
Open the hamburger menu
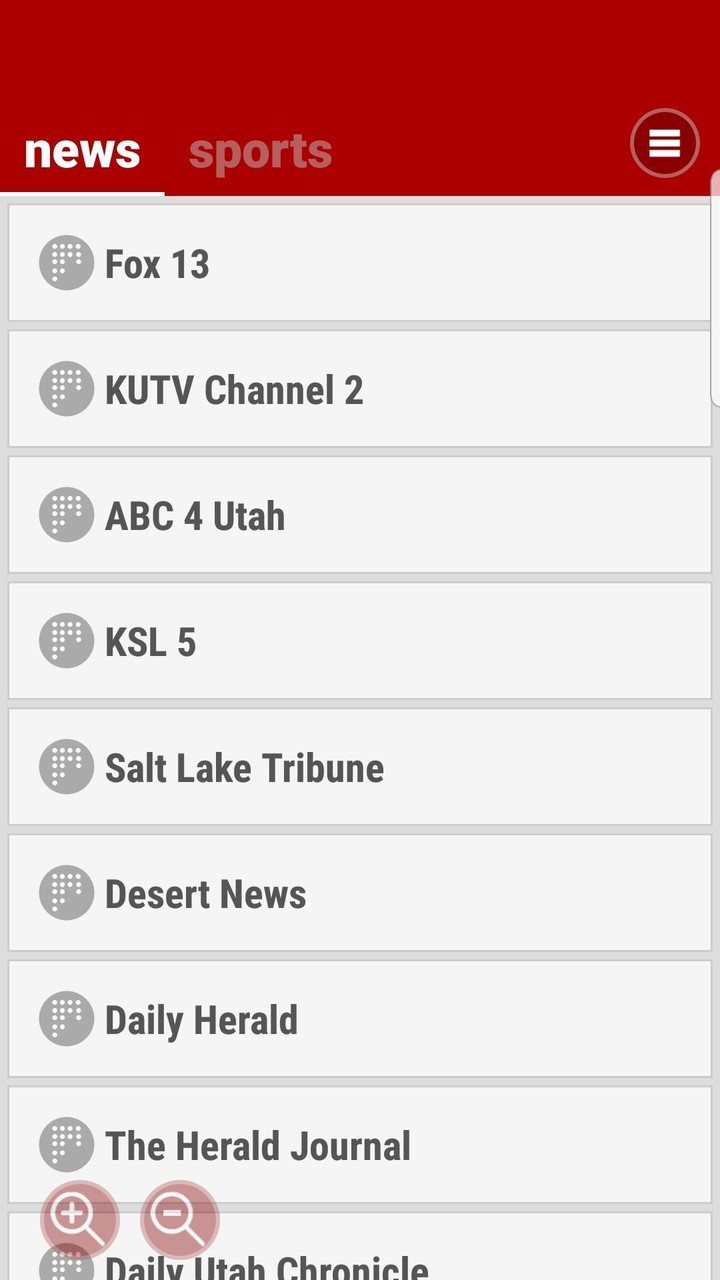pos(664,143)
